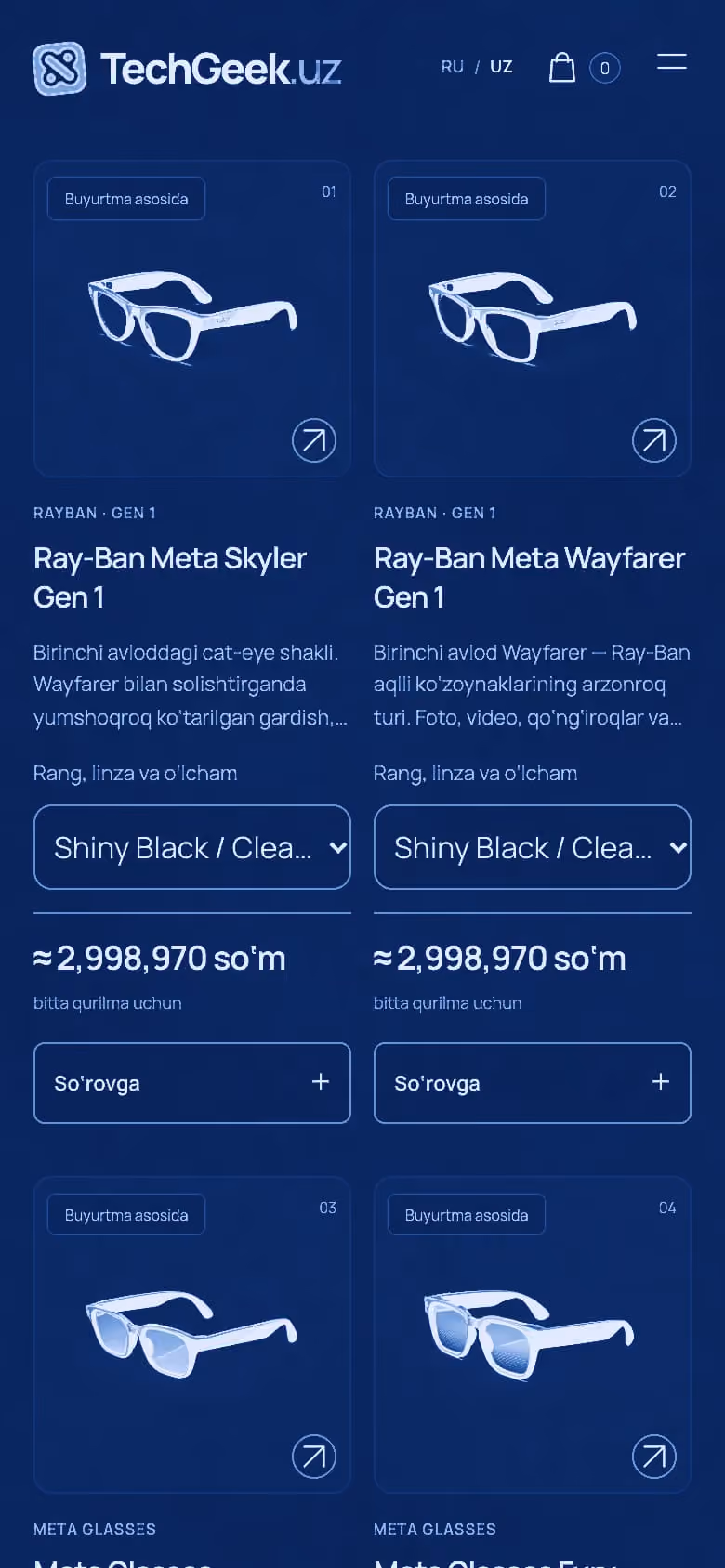The width and height of the screenshot is (725, 1568).
Task: Expand color dropdown for Skyler Gen 1
Action: click(192, 847)
